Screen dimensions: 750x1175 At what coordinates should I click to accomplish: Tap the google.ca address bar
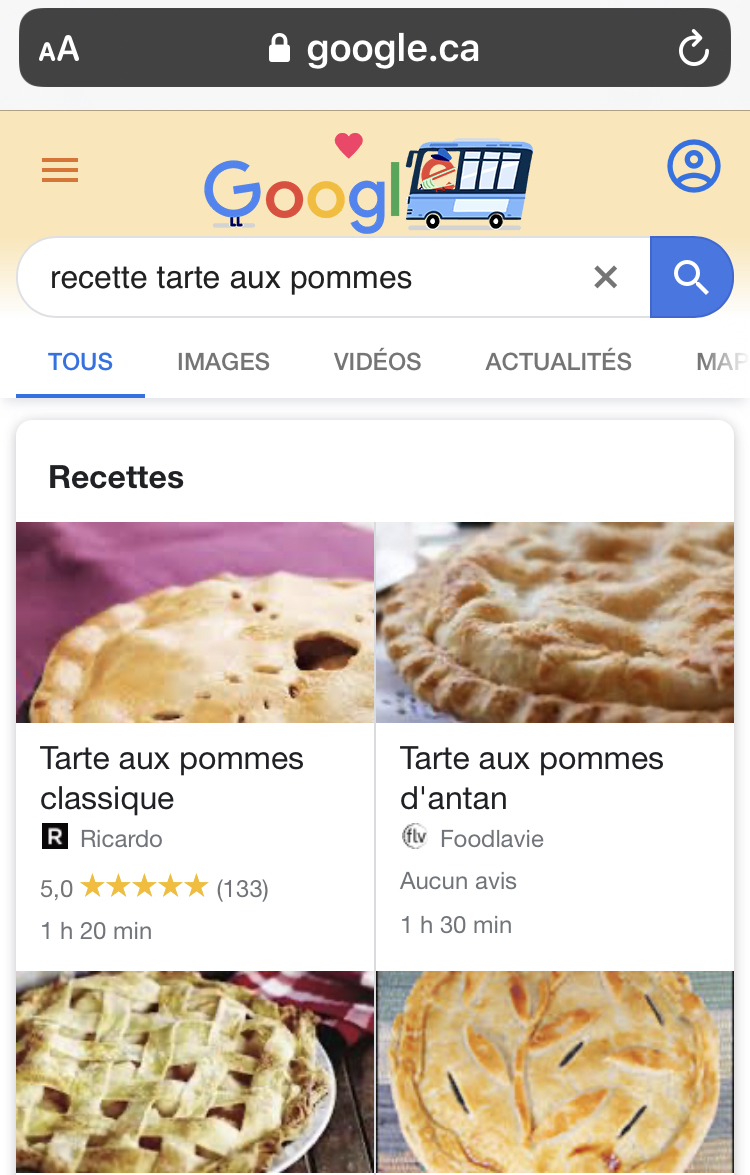tap(375, 49)
